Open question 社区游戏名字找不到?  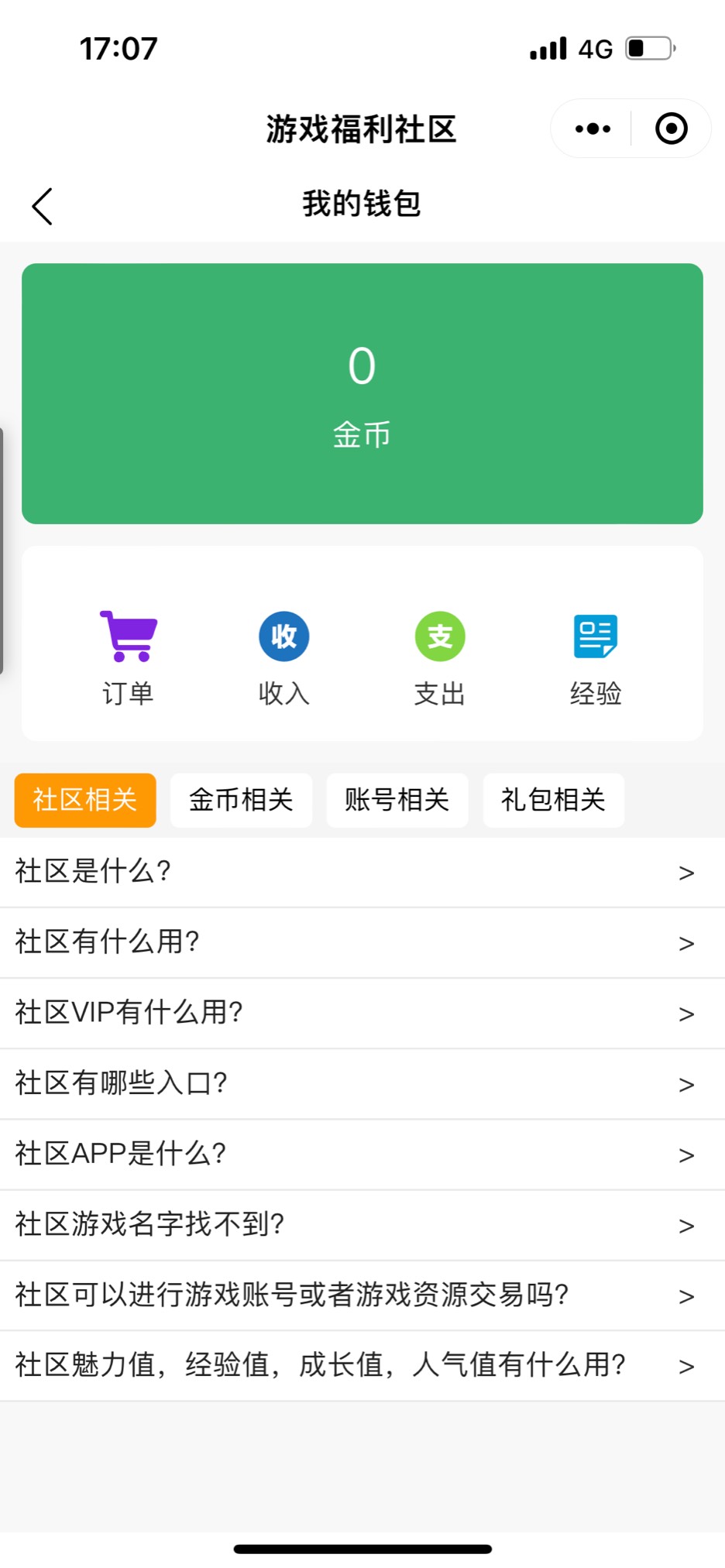pyautogui.click(x=362, y=1224)
